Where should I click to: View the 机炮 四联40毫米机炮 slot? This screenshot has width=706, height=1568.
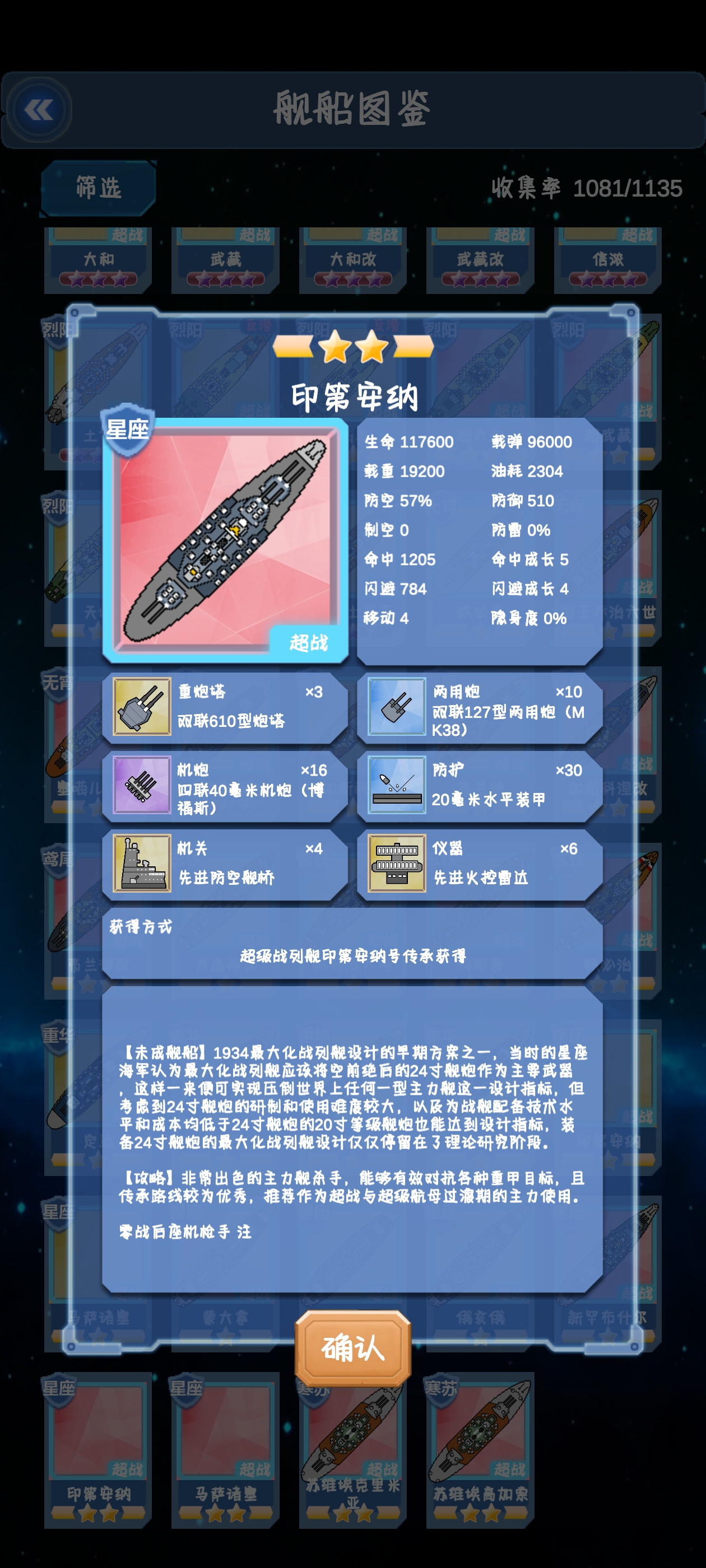225,786
